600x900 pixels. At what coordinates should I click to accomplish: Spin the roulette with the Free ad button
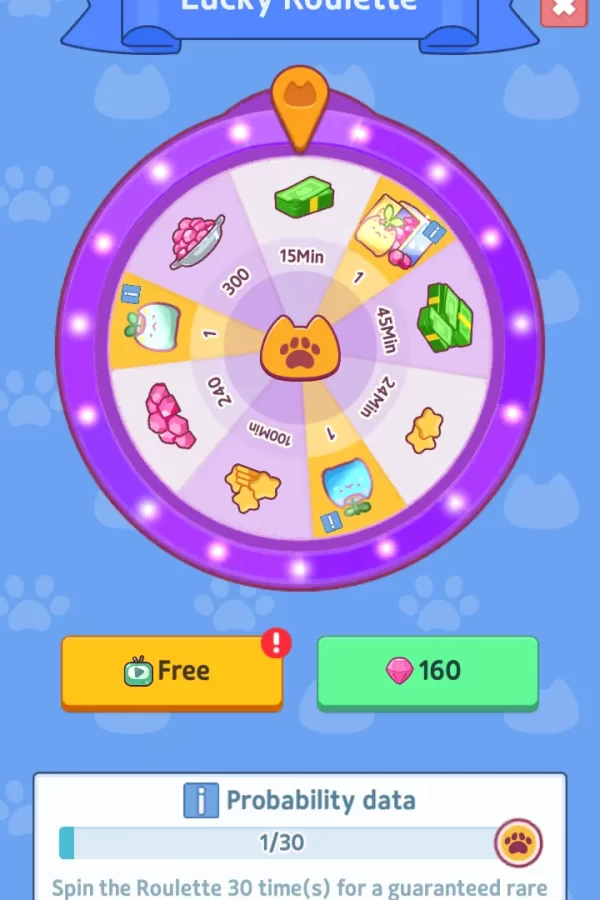coord(171,671)
